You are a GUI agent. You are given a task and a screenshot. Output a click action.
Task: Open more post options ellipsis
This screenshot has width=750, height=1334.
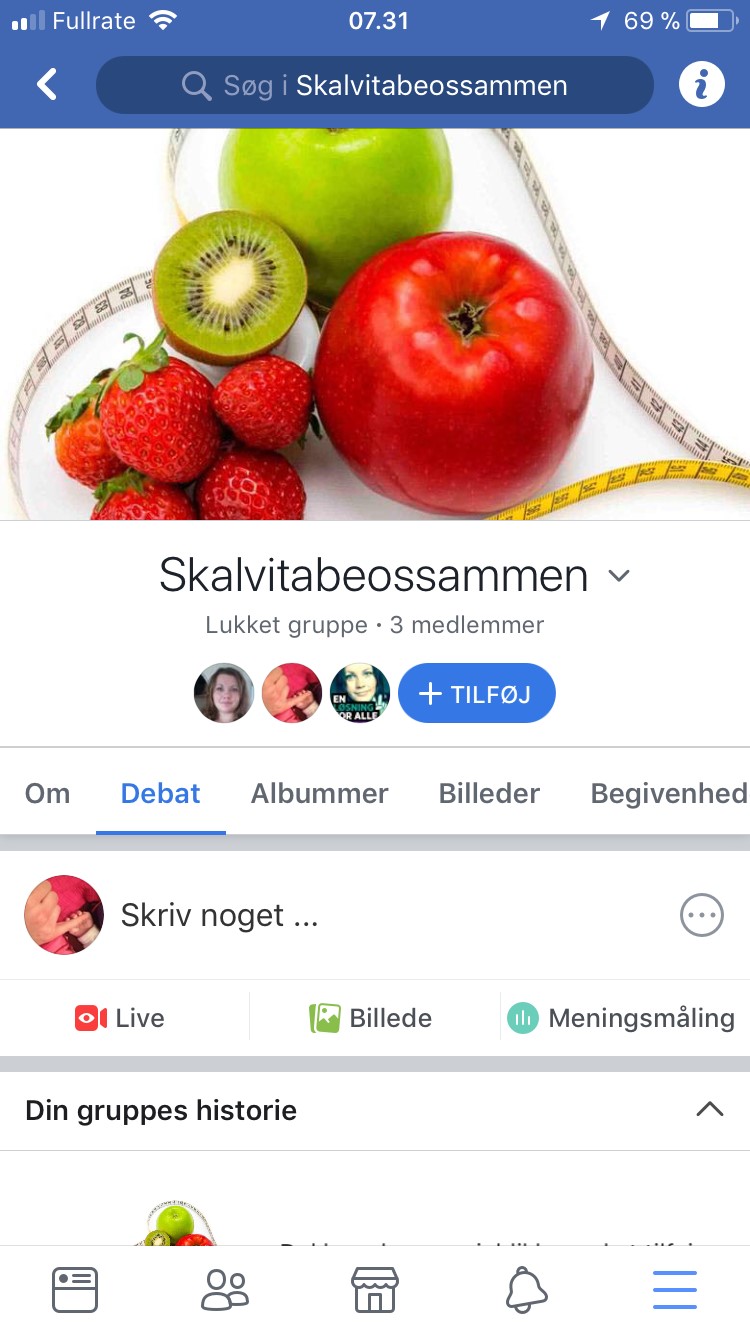(x=702, y=915)
